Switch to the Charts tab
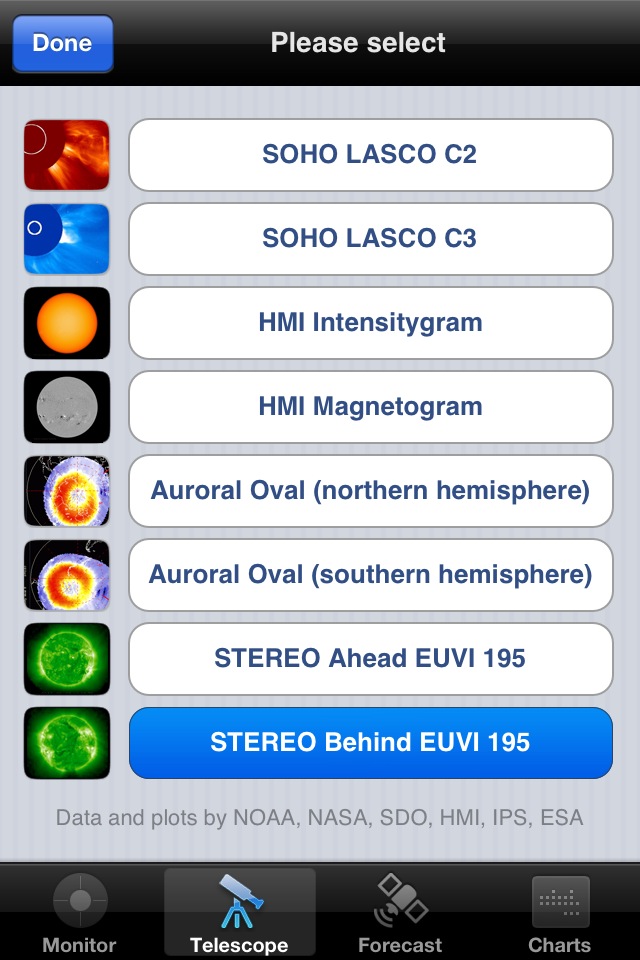The image size is (640, 960). (560, 912)
